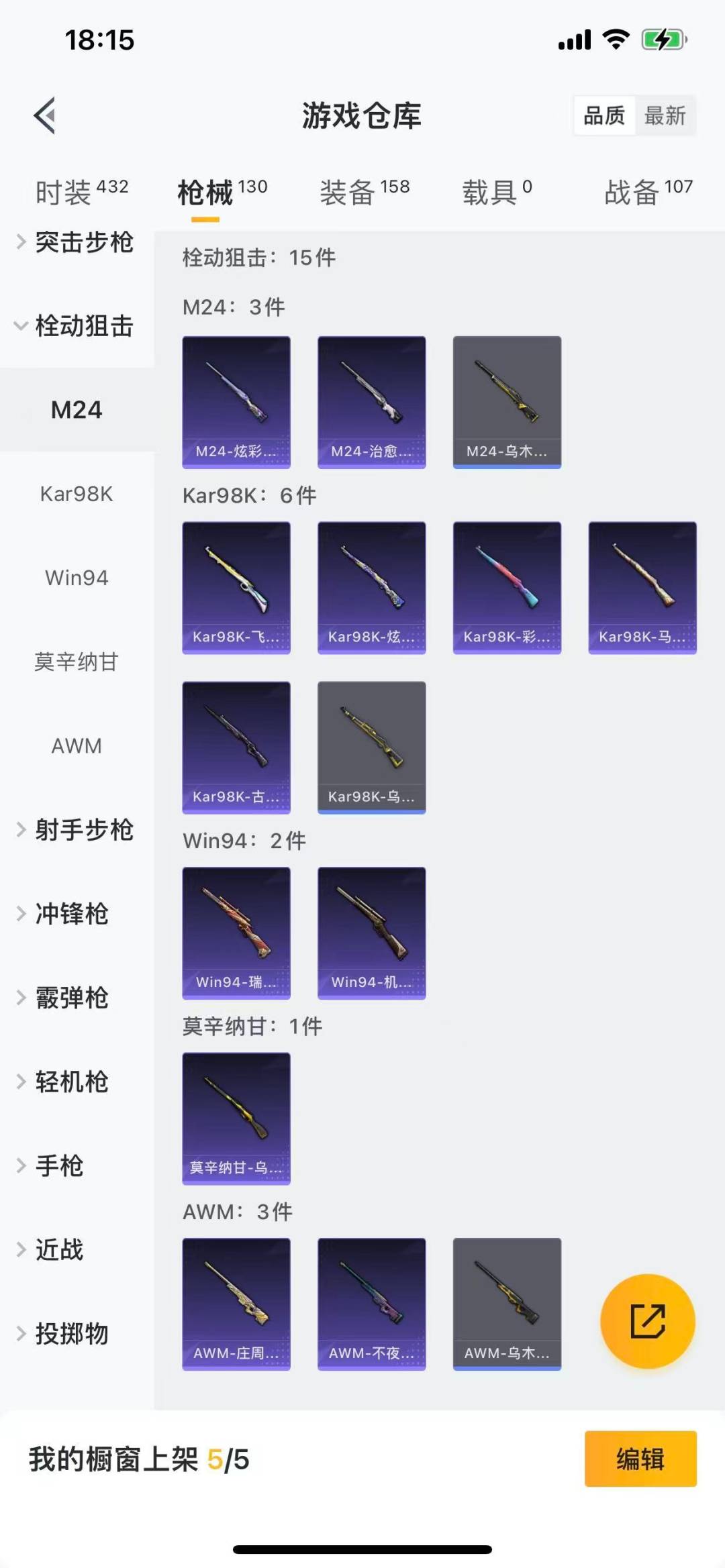Open the 战备 tab

(x=648, y=192)
